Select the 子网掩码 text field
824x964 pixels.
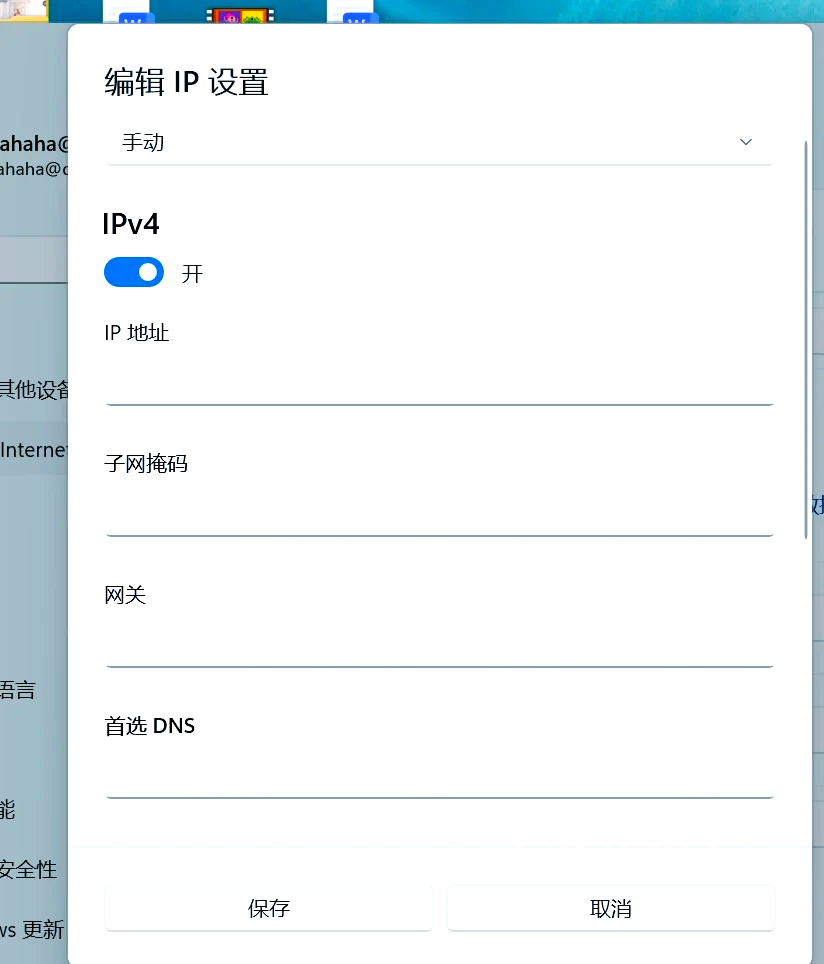(438, 515)
